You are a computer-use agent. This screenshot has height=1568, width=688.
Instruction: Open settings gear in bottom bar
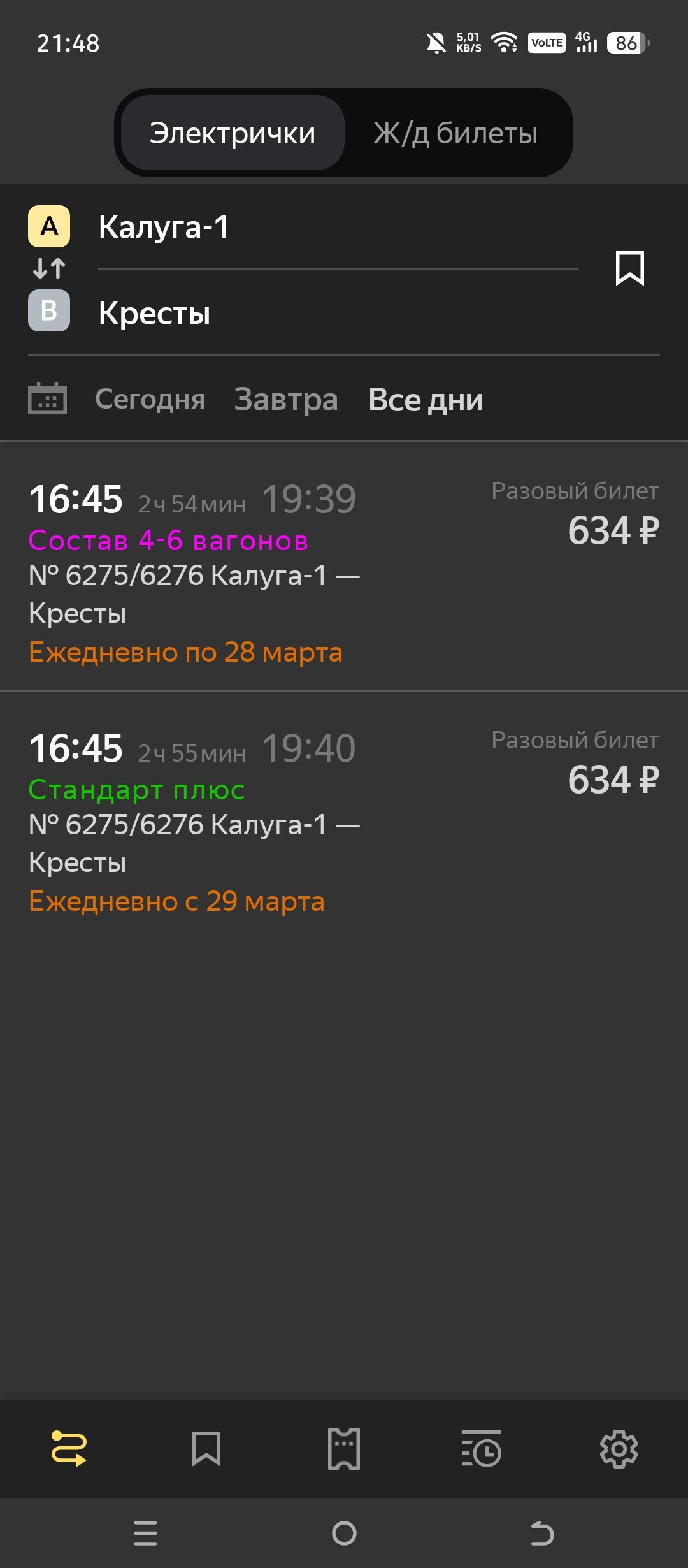[619, 1449]
